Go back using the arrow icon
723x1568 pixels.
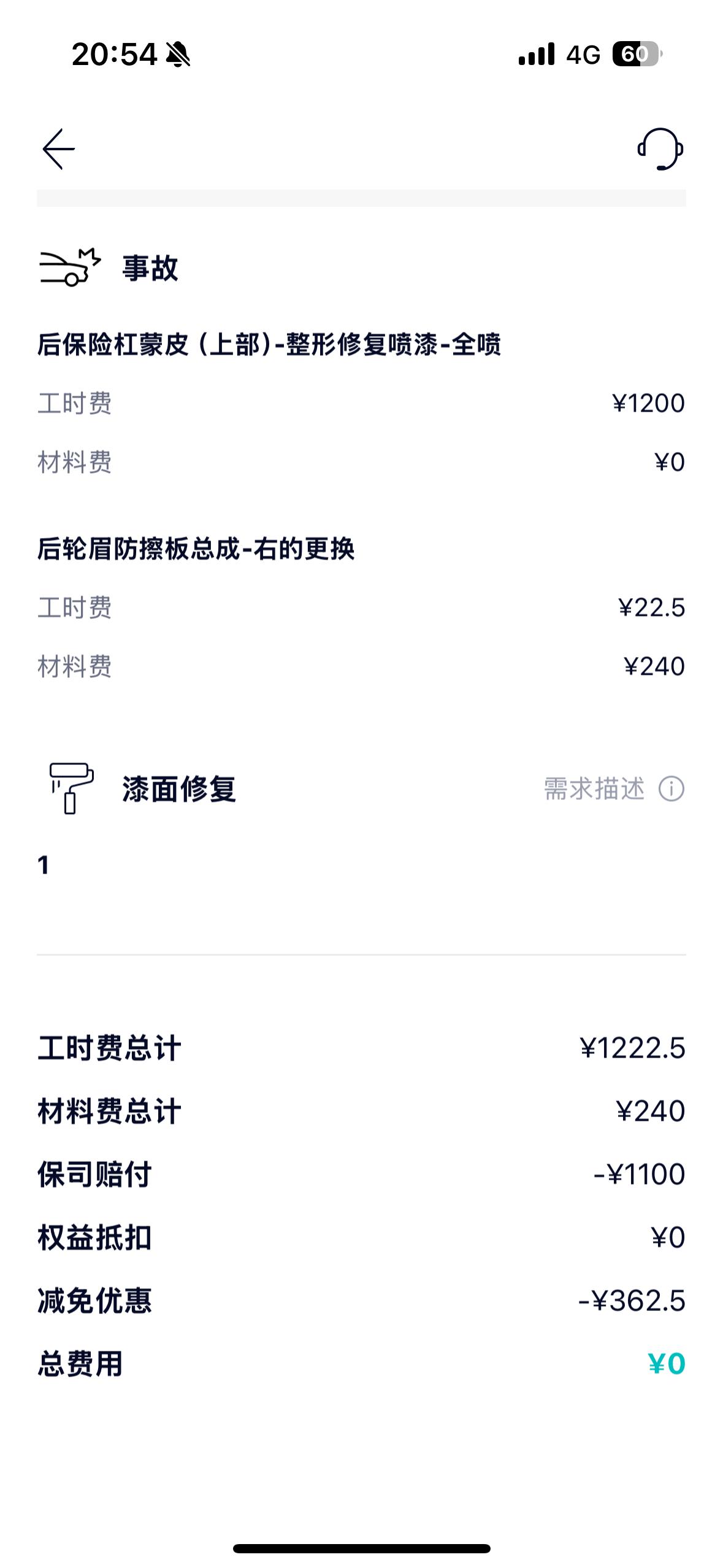pyautogui.click(x=59, y=149)
